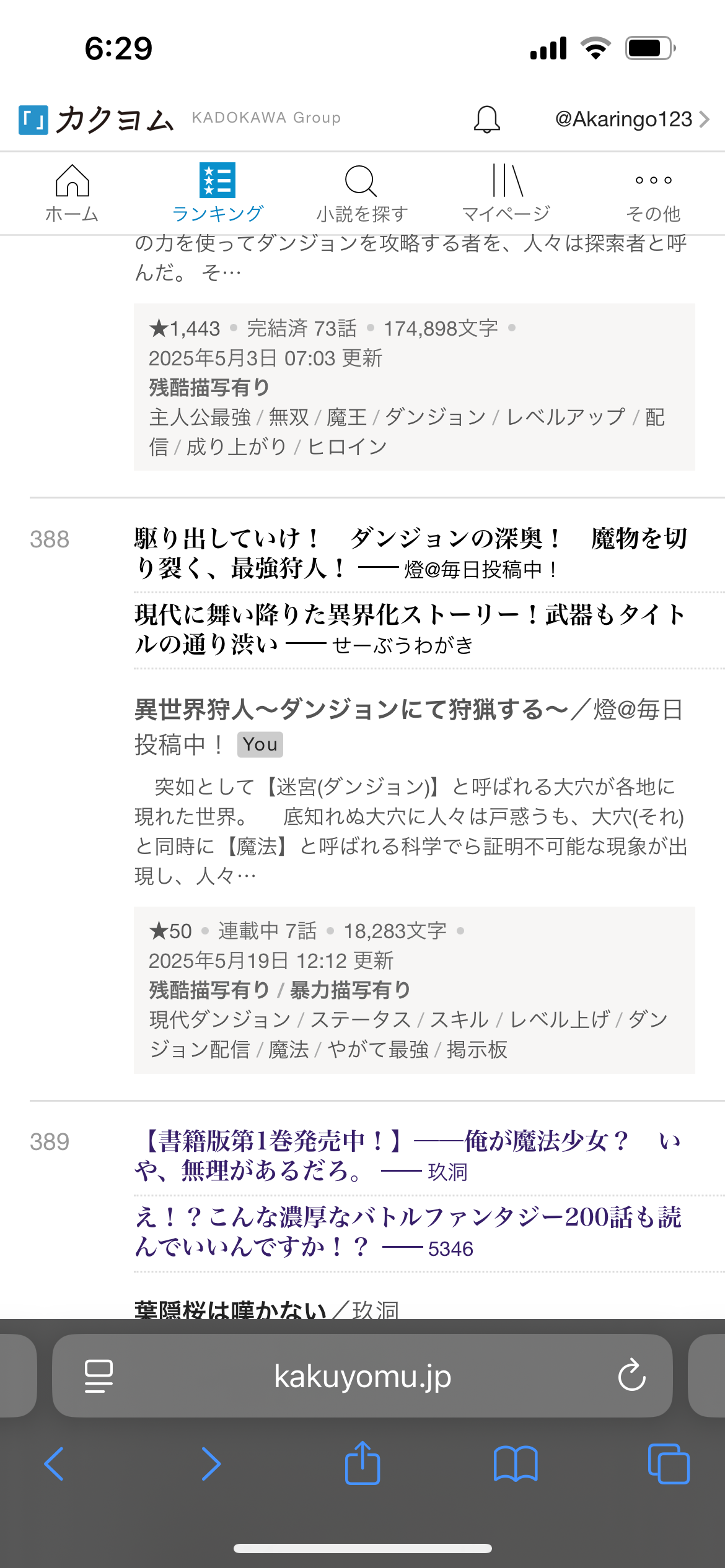The width and height of the screenshot is (725, 1568).
Task: Tap the kakuyomu.jp address bar
Action: (x=362, y=1376)
